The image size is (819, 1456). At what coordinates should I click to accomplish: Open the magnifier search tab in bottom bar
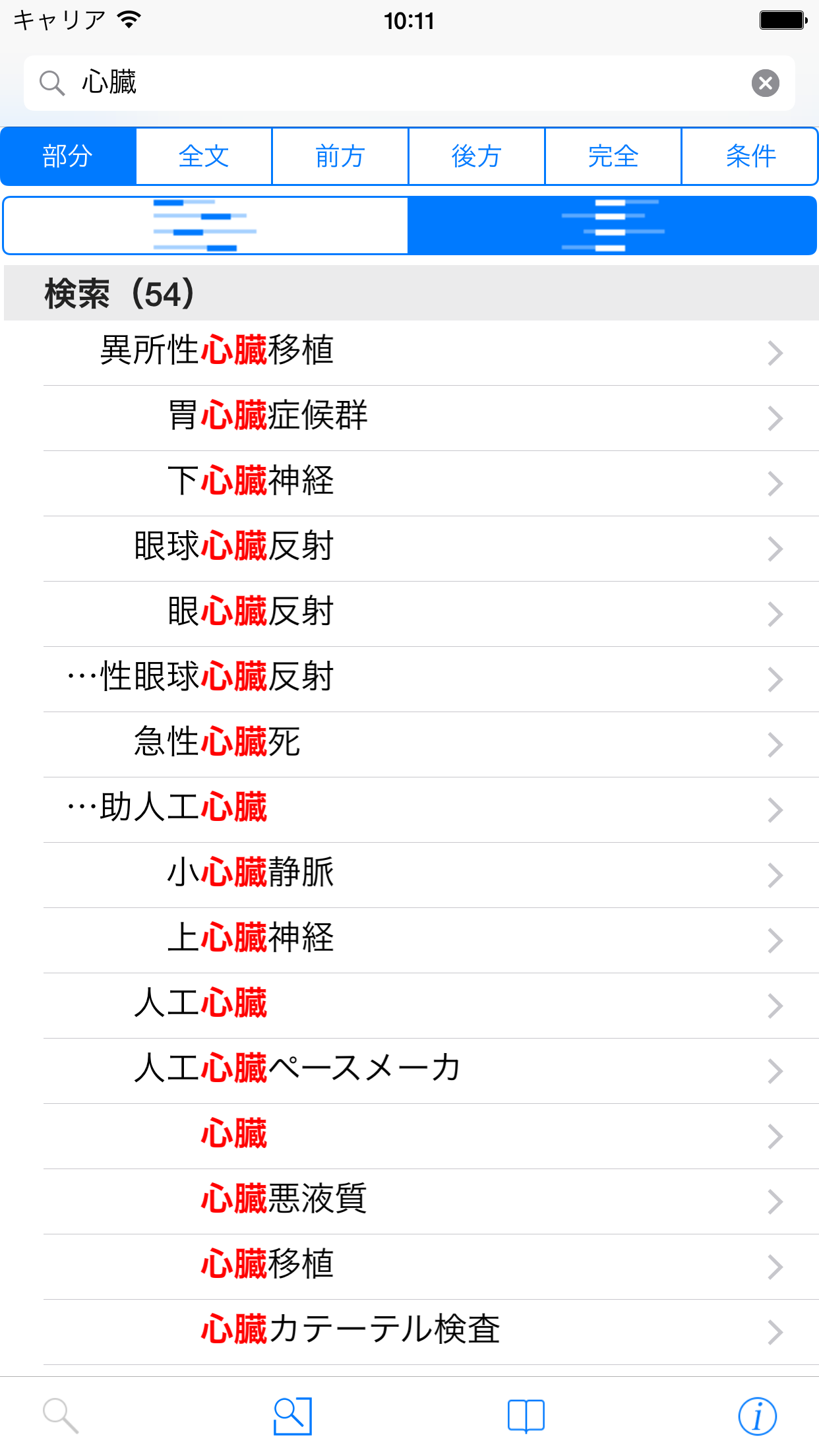[x=61, y=1416]
